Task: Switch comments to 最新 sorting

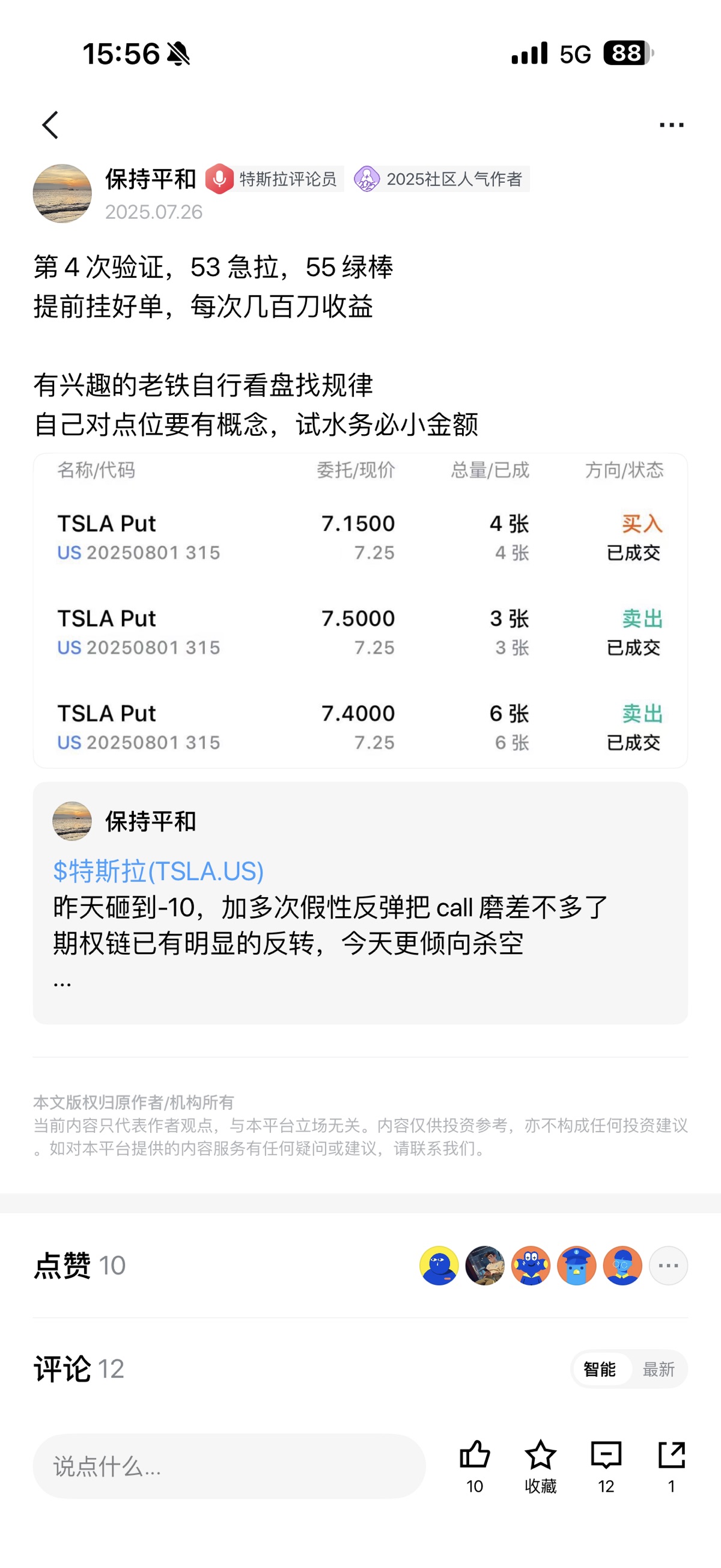Action: (659, 1369)
